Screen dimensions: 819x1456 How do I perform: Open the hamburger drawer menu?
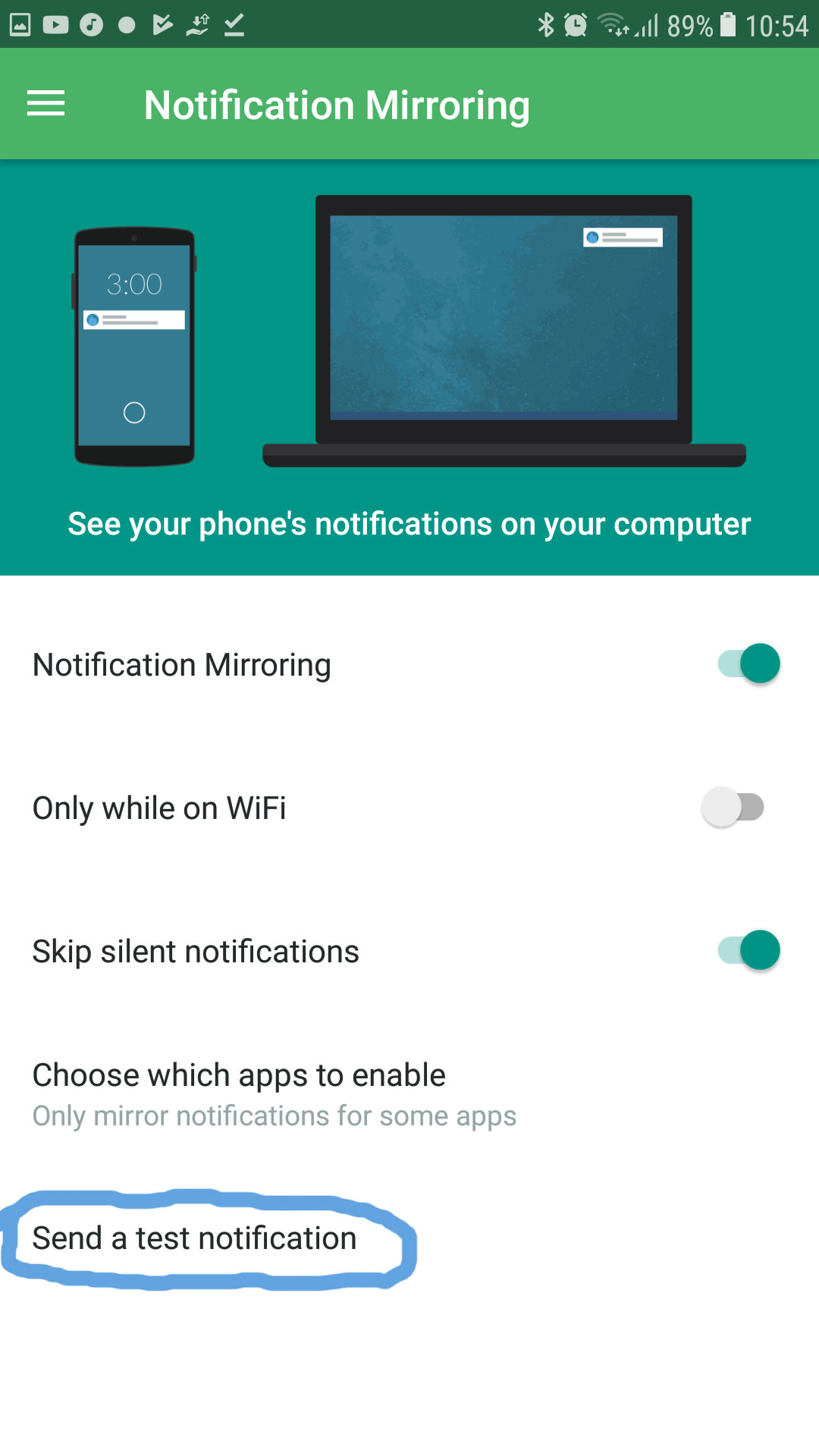click(45, 104)
